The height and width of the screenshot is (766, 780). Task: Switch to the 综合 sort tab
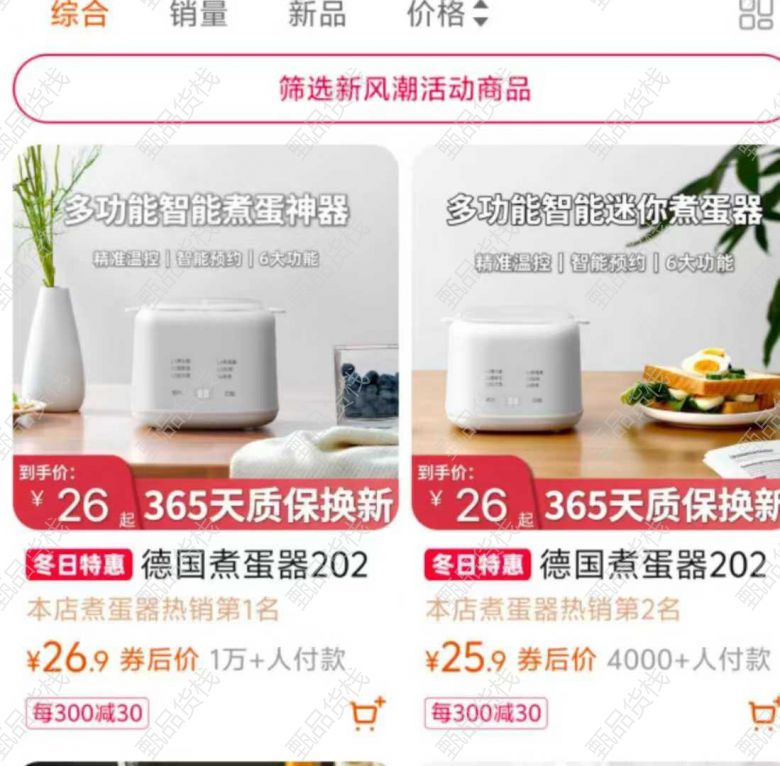point(79,14)
